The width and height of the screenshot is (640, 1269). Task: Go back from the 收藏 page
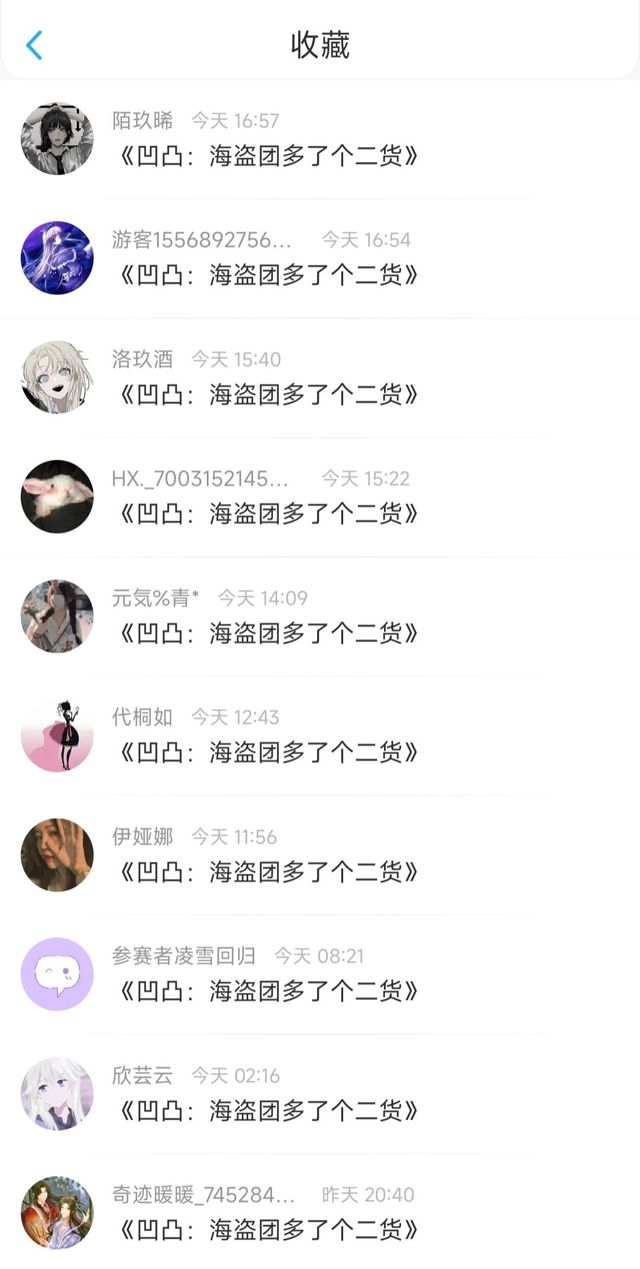pos(34,45)
